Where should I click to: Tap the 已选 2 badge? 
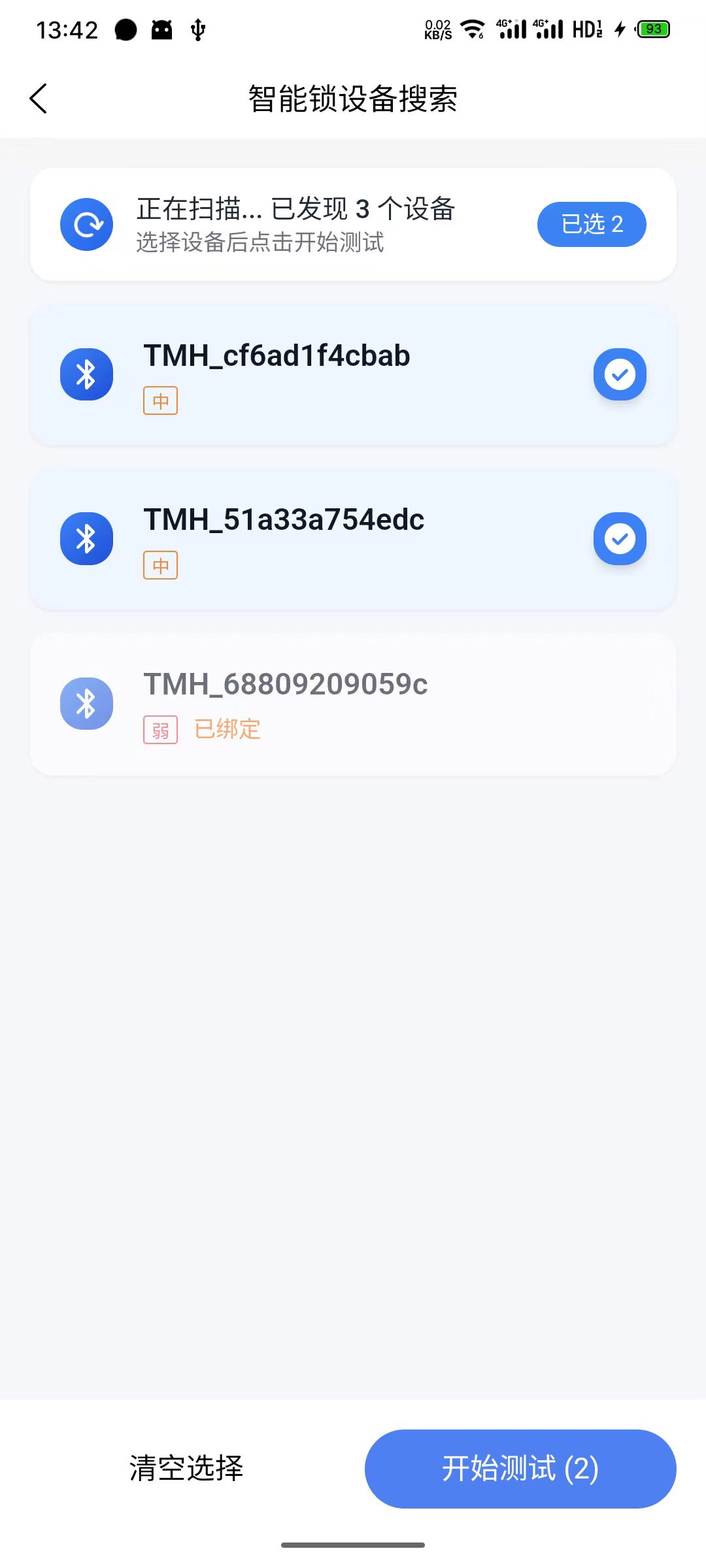(591, 224)
